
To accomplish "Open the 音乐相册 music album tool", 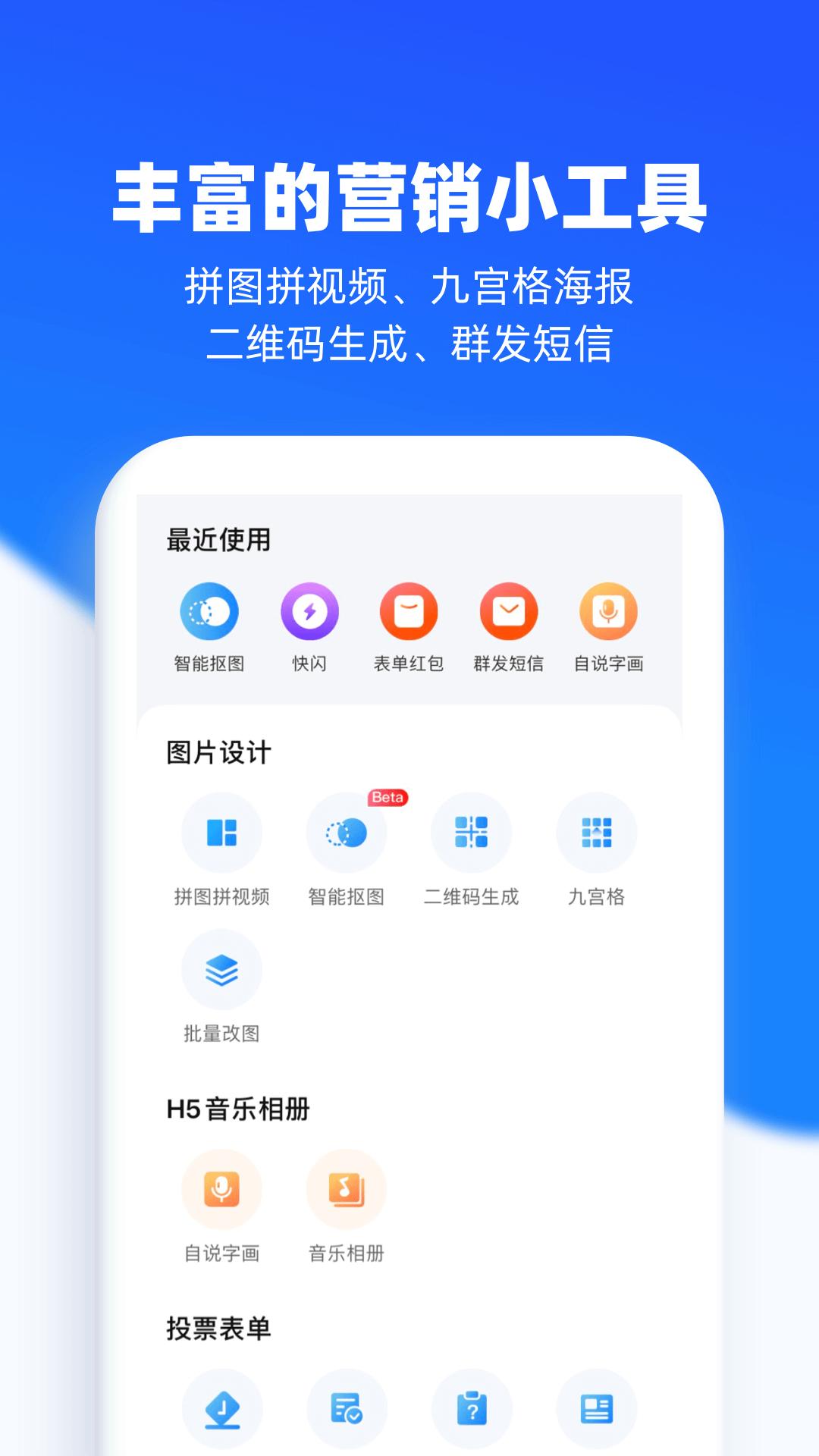I will point(347,1189).
